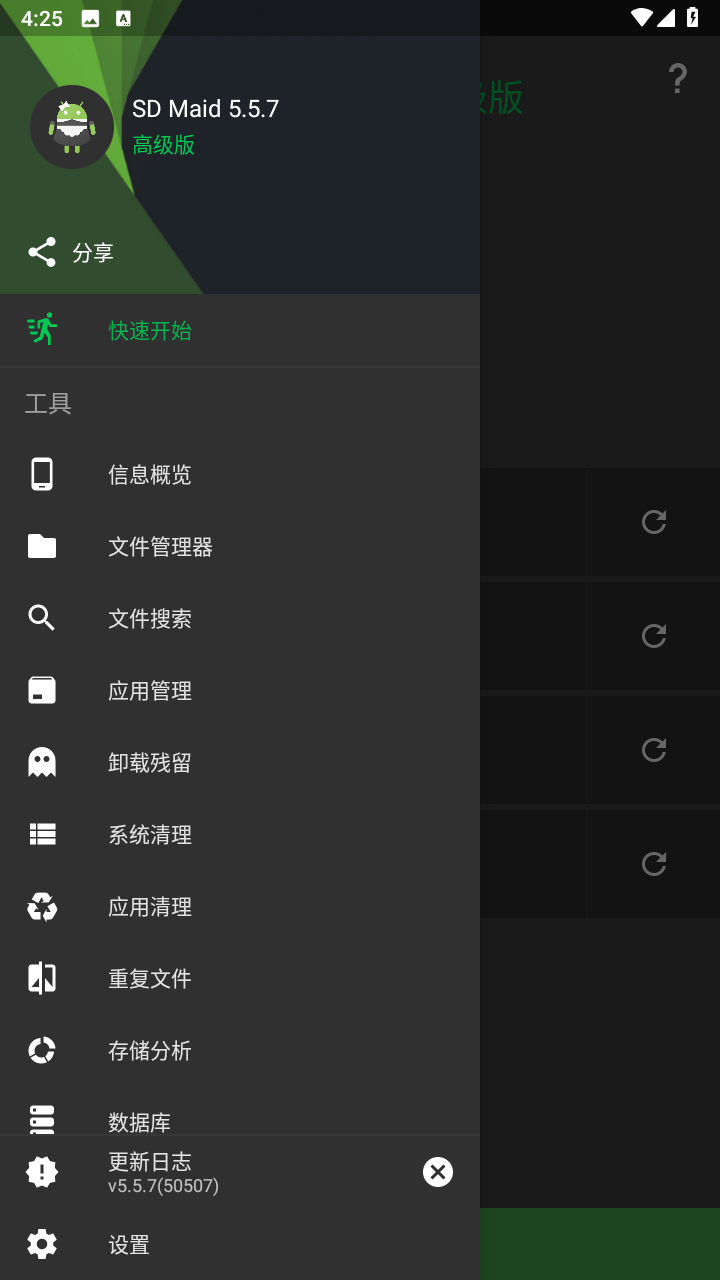Open 信息概览
Screen dimensions: 720x1280
coord(240,474)
